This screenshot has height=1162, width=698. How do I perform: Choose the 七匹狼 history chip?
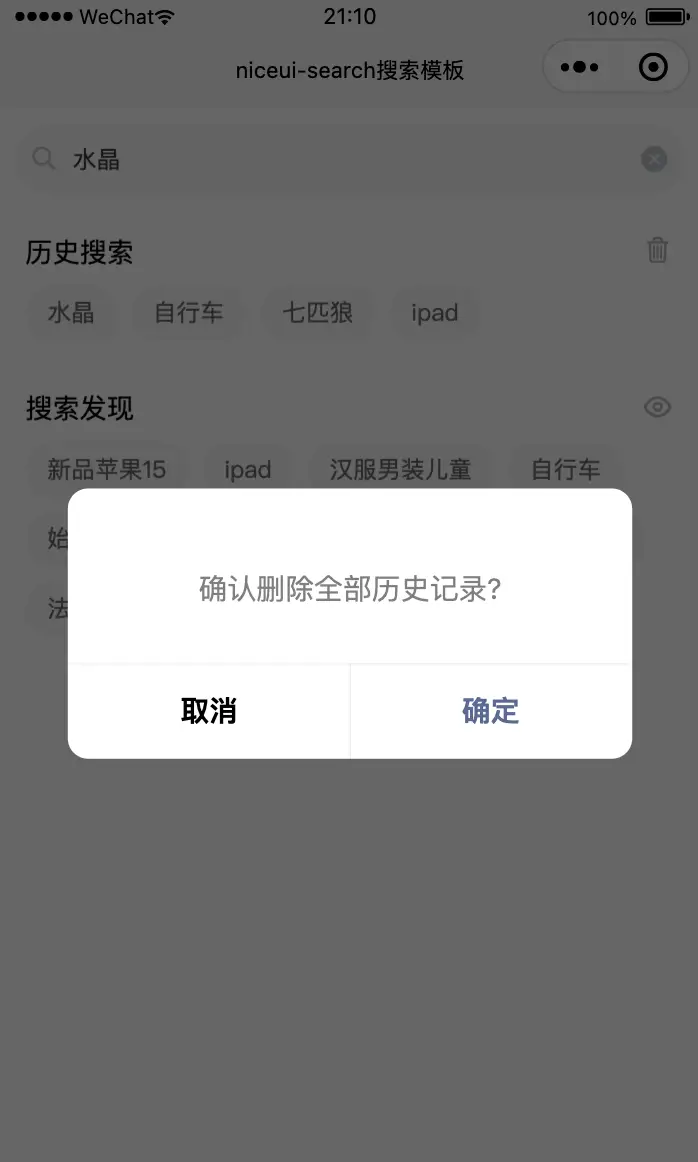(x=317, y=313)
